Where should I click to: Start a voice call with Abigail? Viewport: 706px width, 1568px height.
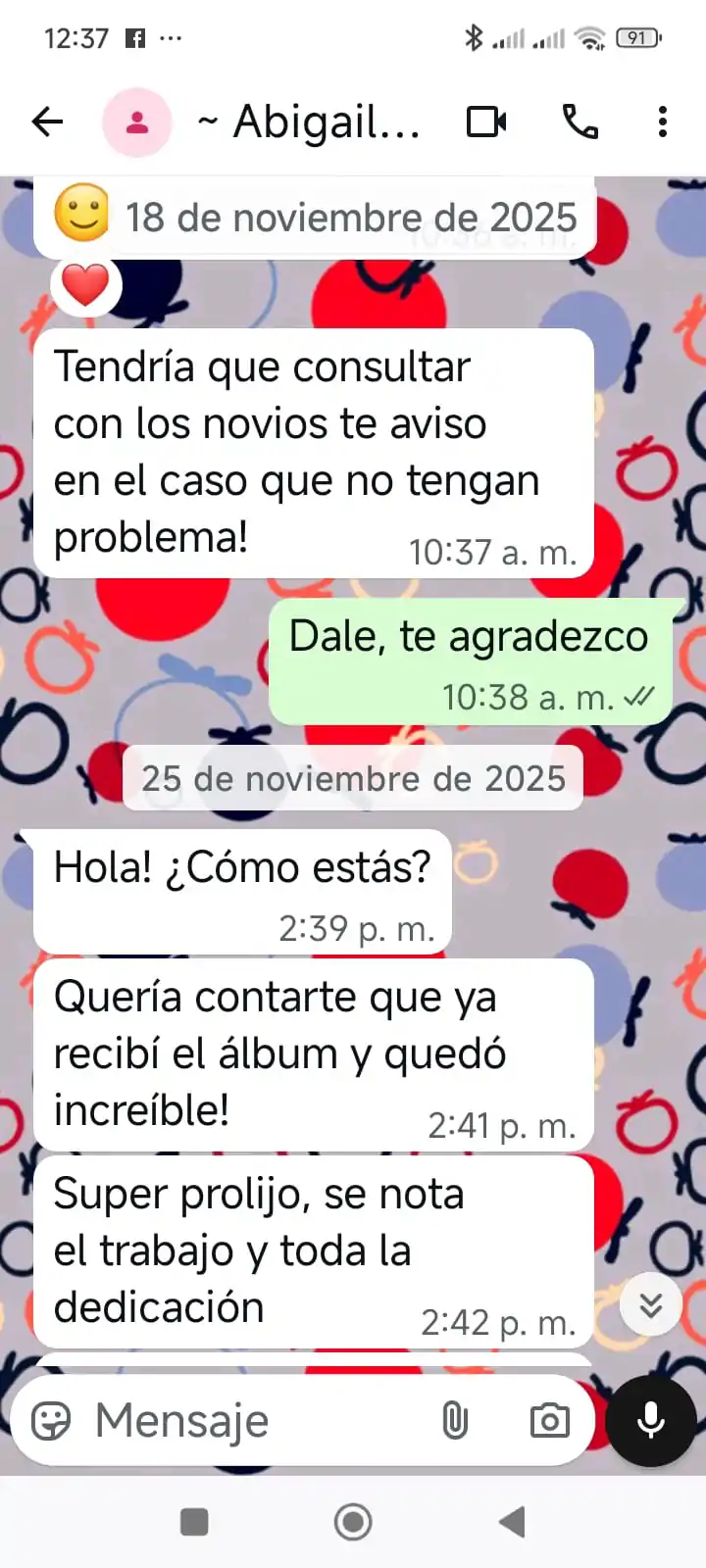[580, 122]
